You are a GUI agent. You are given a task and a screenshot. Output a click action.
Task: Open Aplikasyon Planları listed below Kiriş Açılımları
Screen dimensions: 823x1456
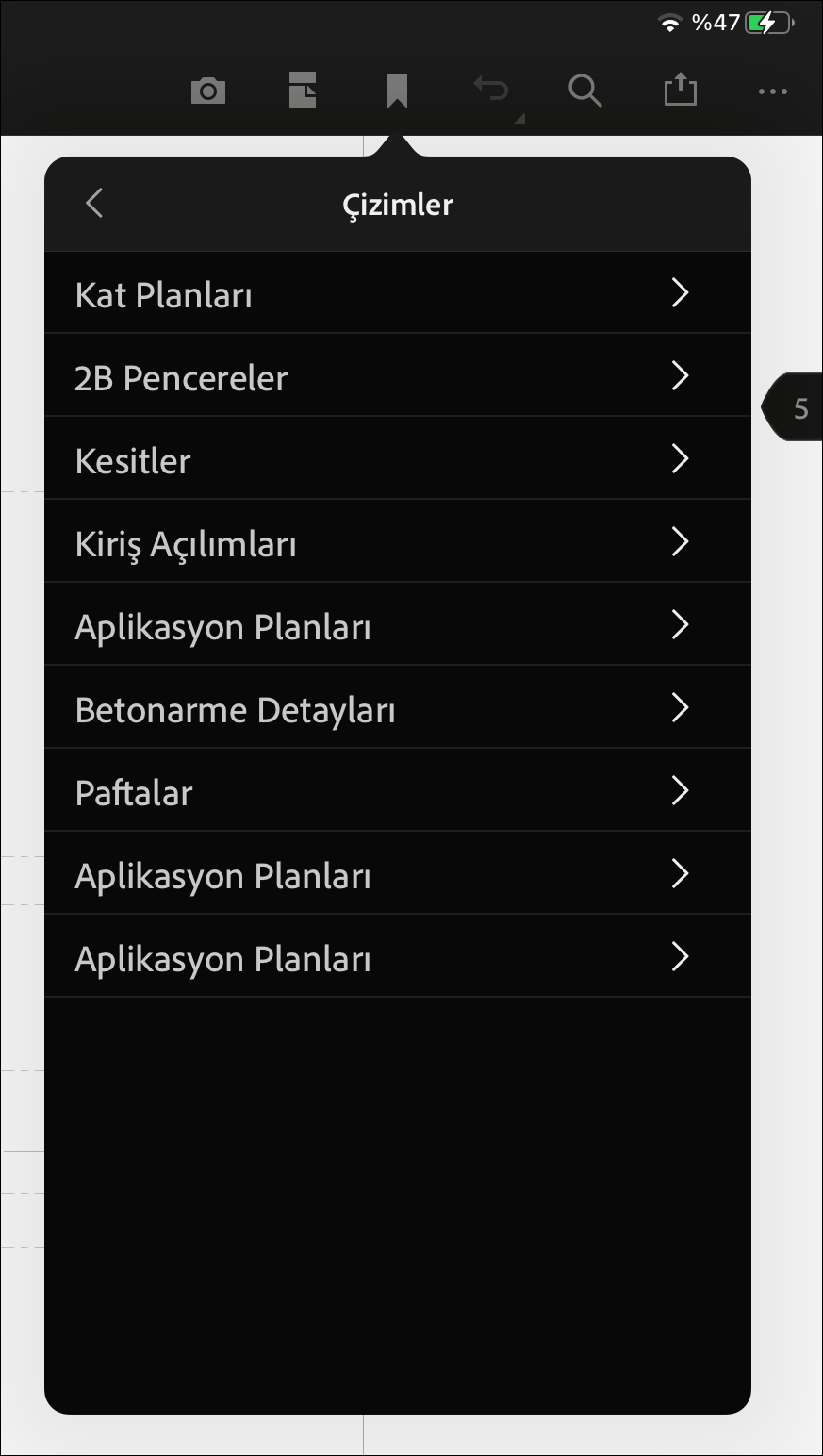pos(397,626)
